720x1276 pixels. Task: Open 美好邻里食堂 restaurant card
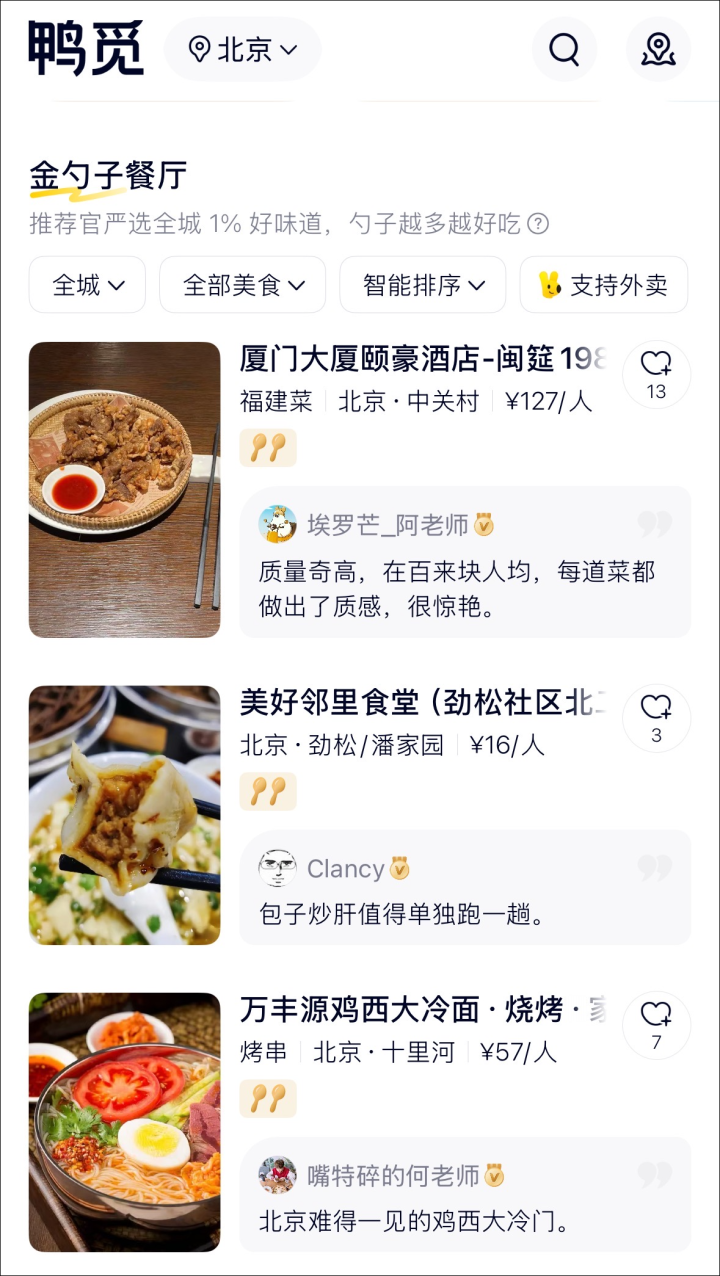(420, 702)
